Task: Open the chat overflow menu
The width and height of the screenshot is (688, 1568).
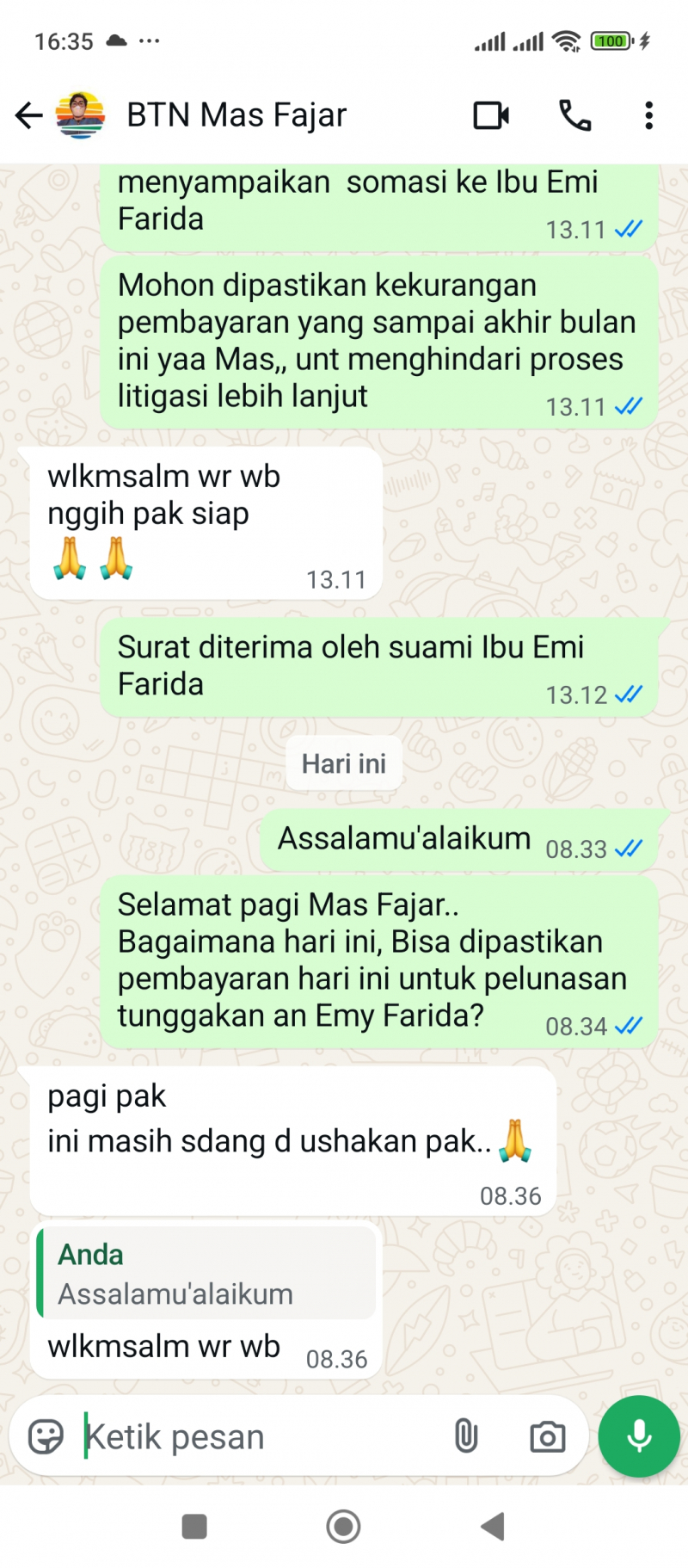Action: coord(648,115)
